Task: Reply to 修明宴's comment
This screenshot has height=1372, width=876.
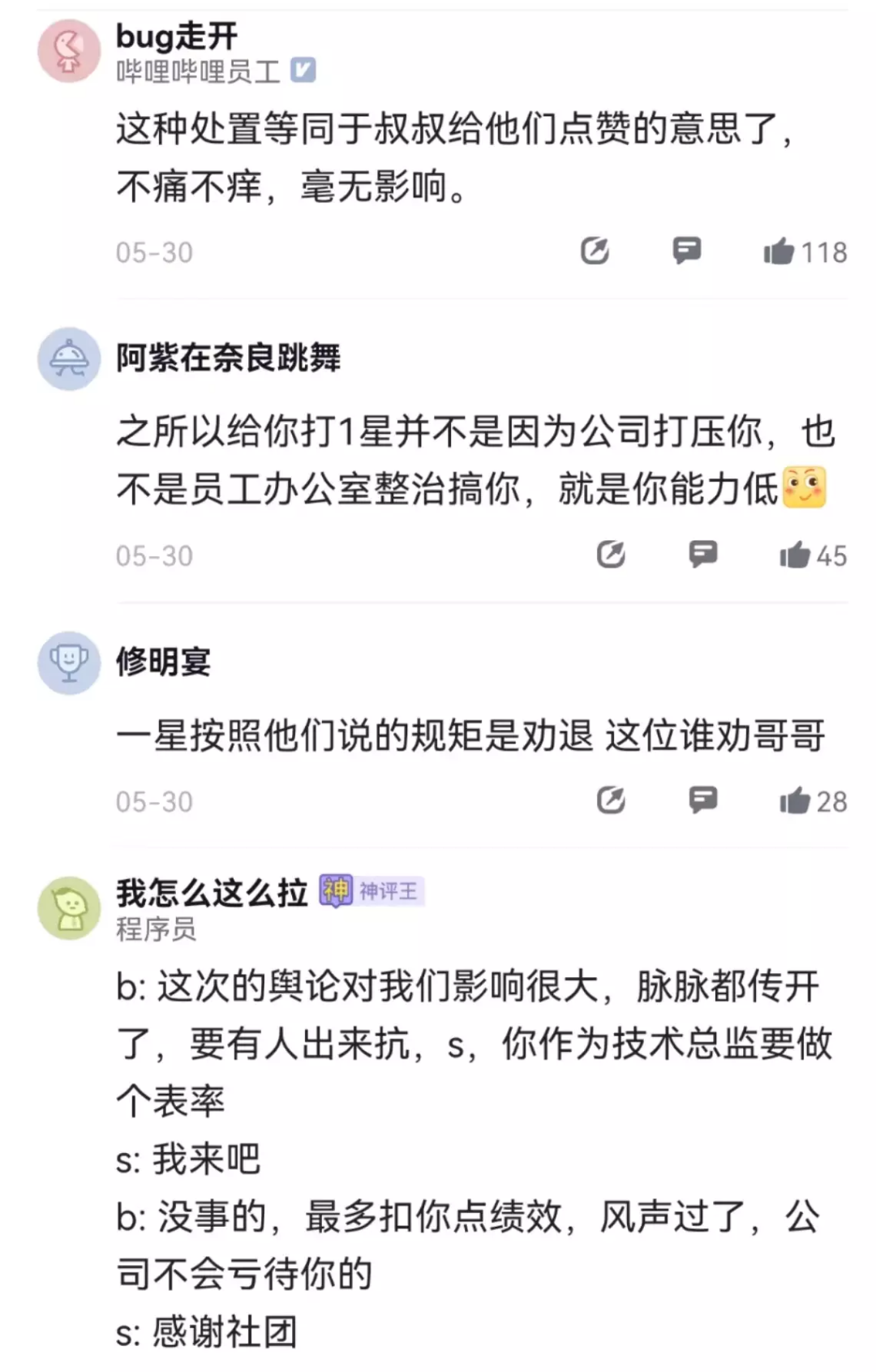Action: pyautogui.click(x=704, y=801)
